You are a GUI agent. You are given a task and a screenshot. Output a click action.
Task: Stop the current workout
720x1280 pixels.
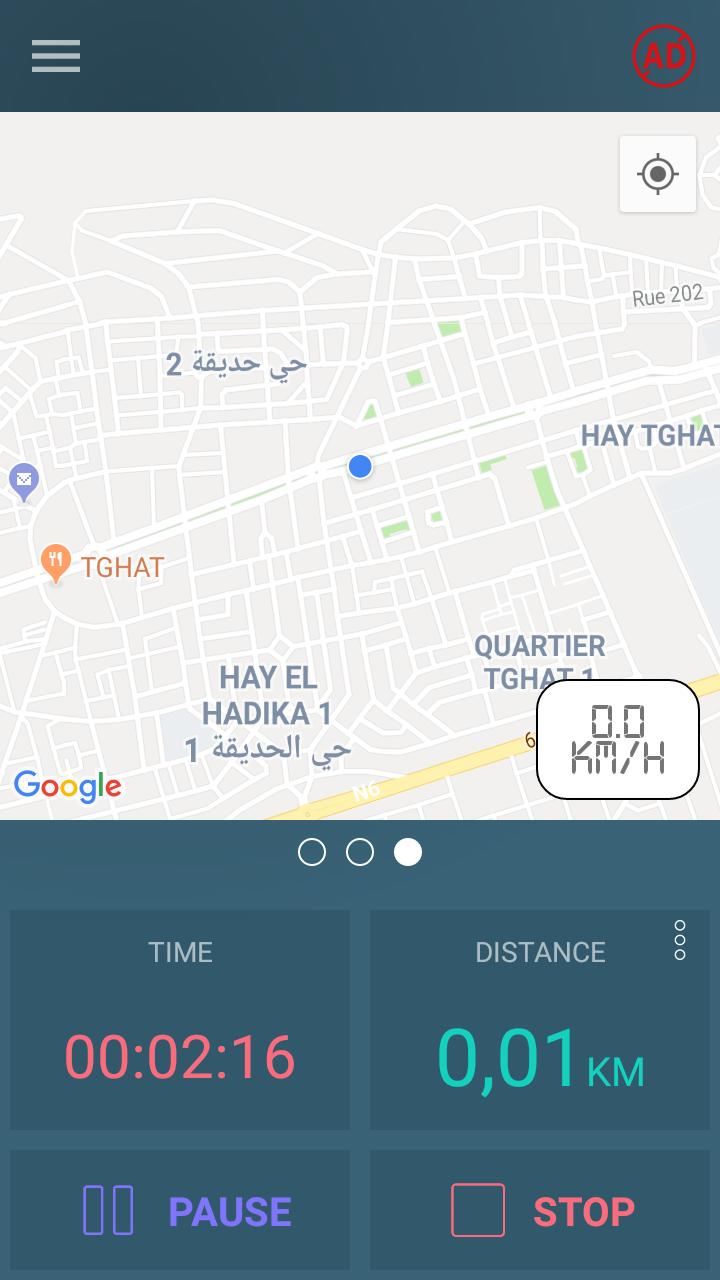[540, 1210]
